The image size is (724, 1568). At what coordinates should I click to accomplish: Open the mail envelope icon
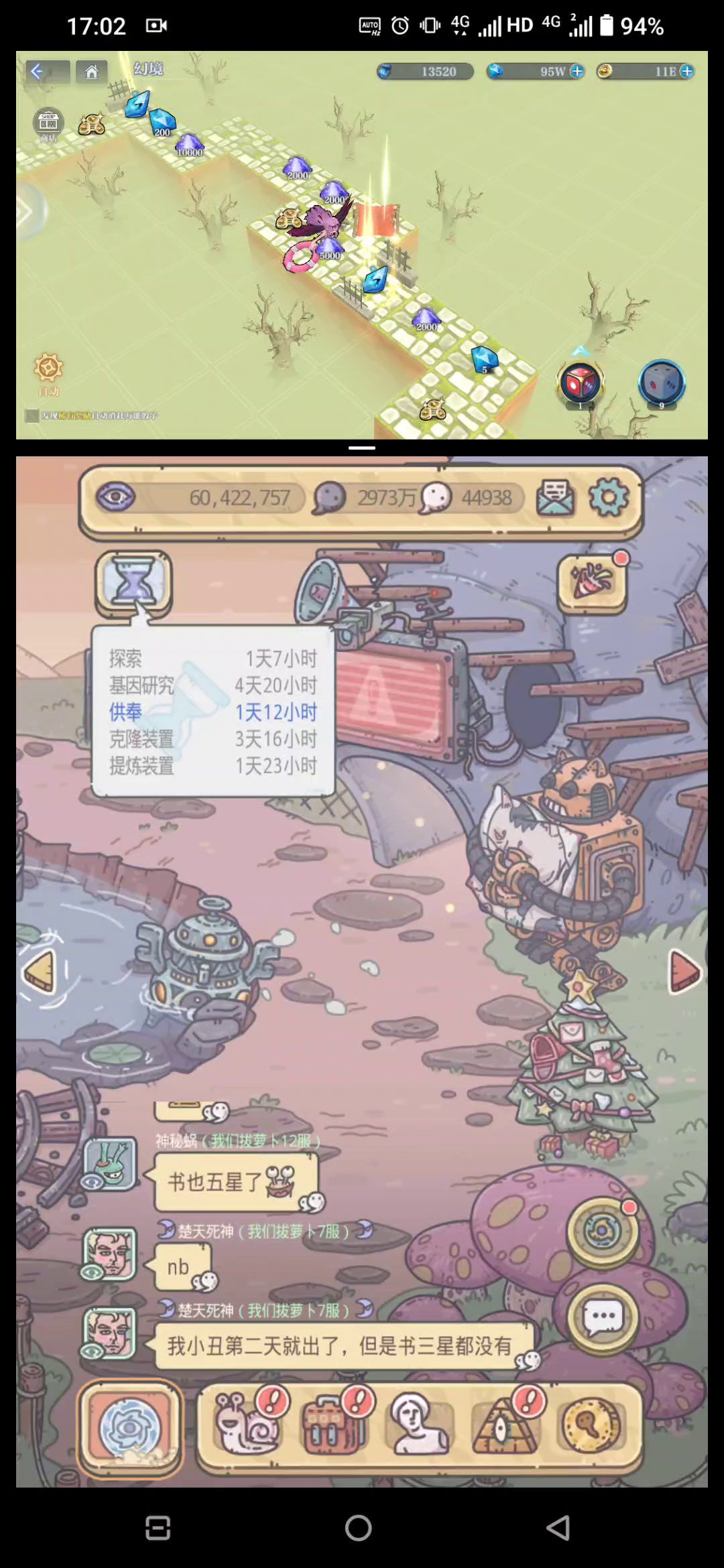554,497
